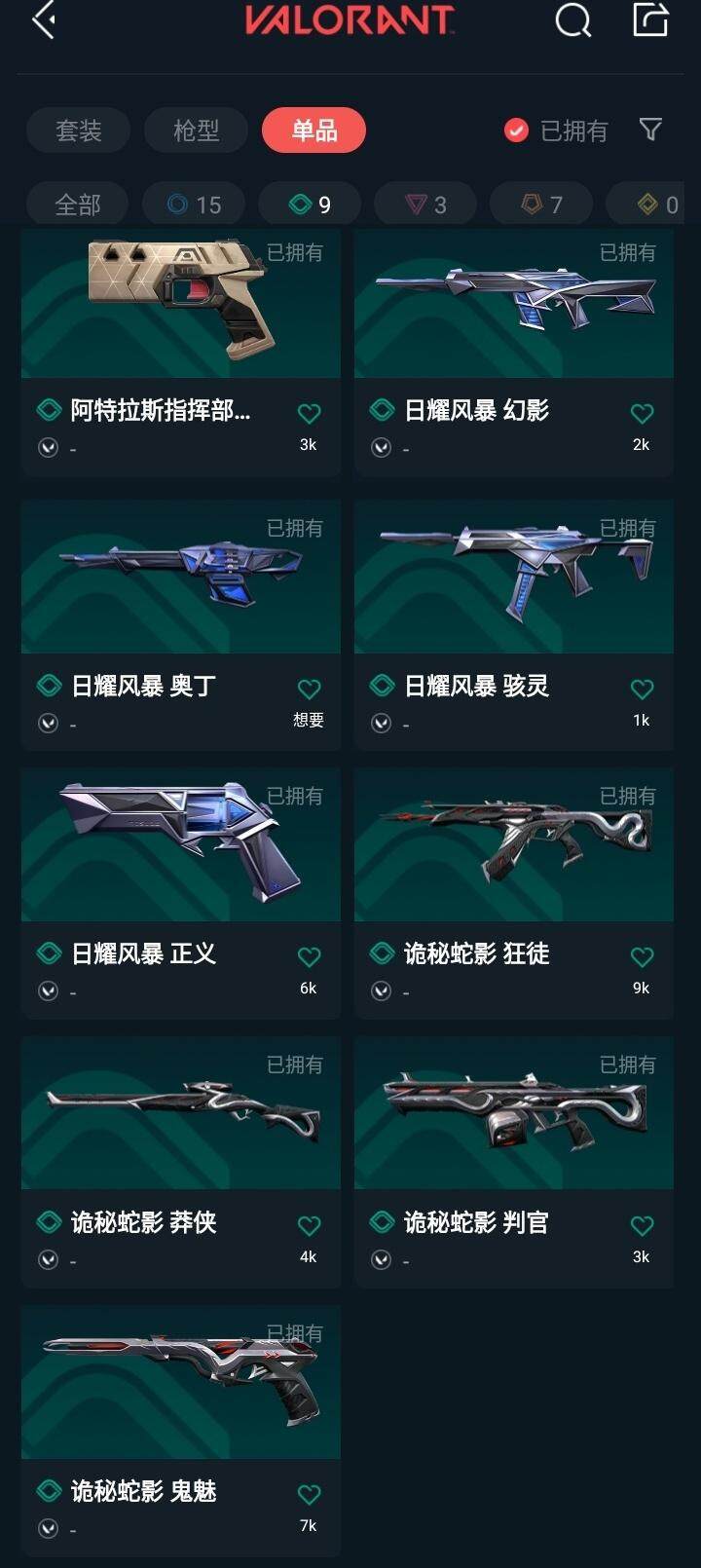This screenshot has height=1568, width=701.
Task: Open the search icon in header
Action: tap(573, 20)
